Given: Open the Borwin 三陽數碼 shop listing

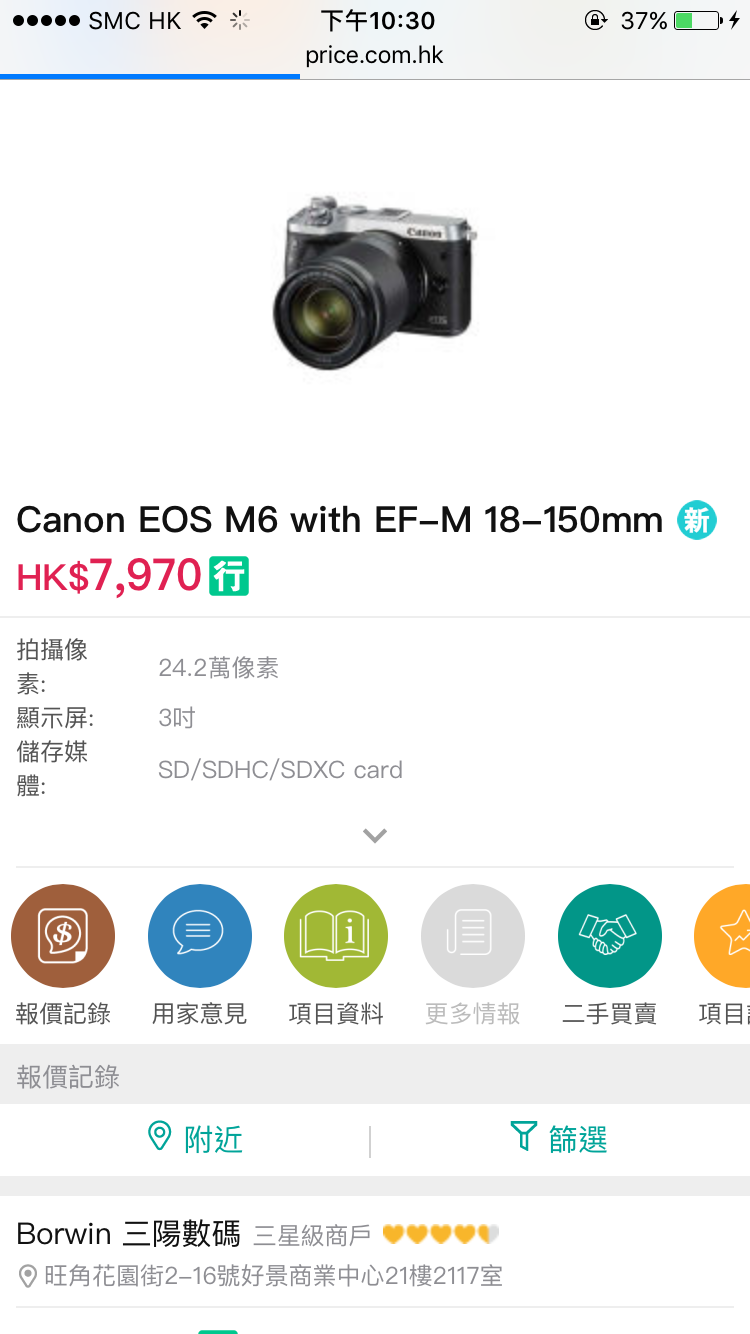Looking at the screenshot, I should tap(130, 1235).
